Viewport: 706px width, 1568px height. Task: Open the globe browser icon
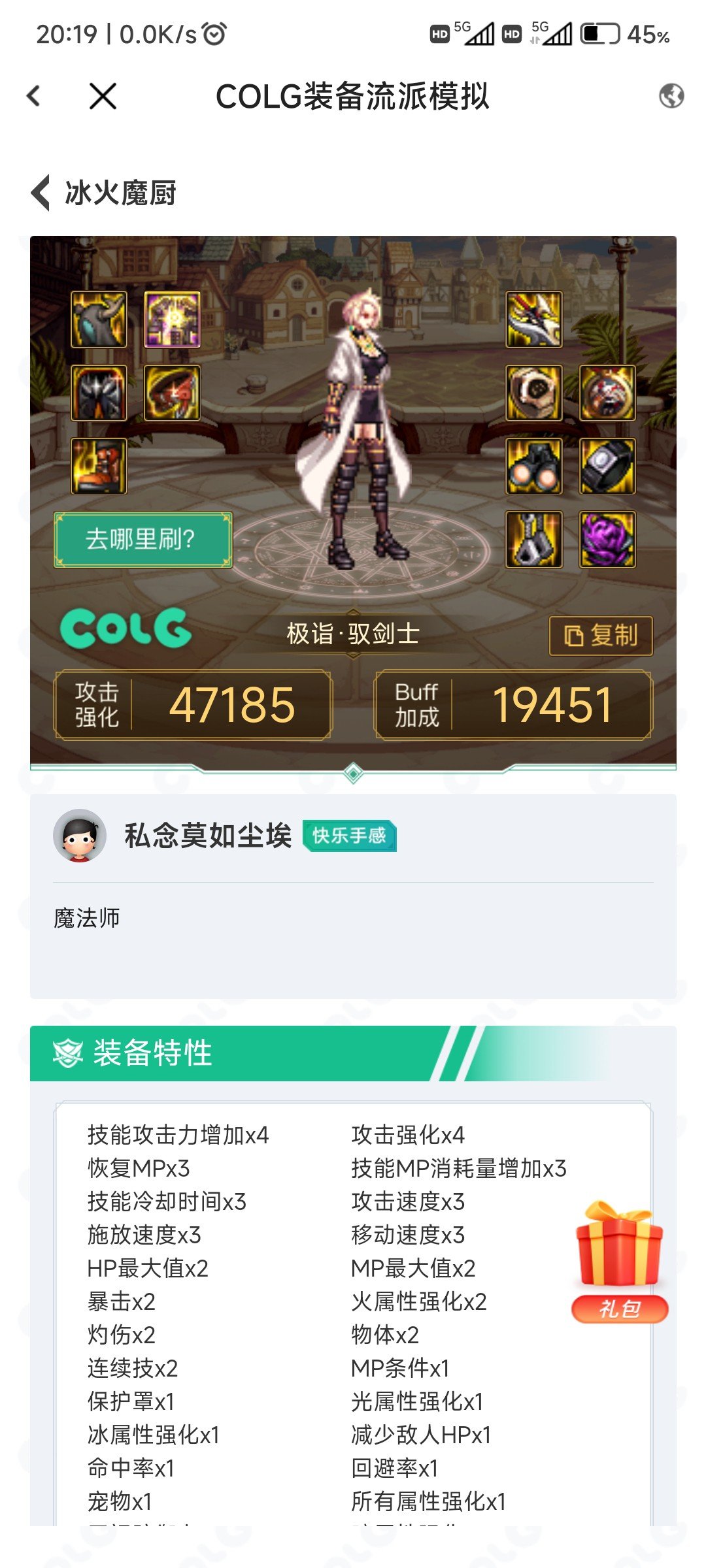671,96
